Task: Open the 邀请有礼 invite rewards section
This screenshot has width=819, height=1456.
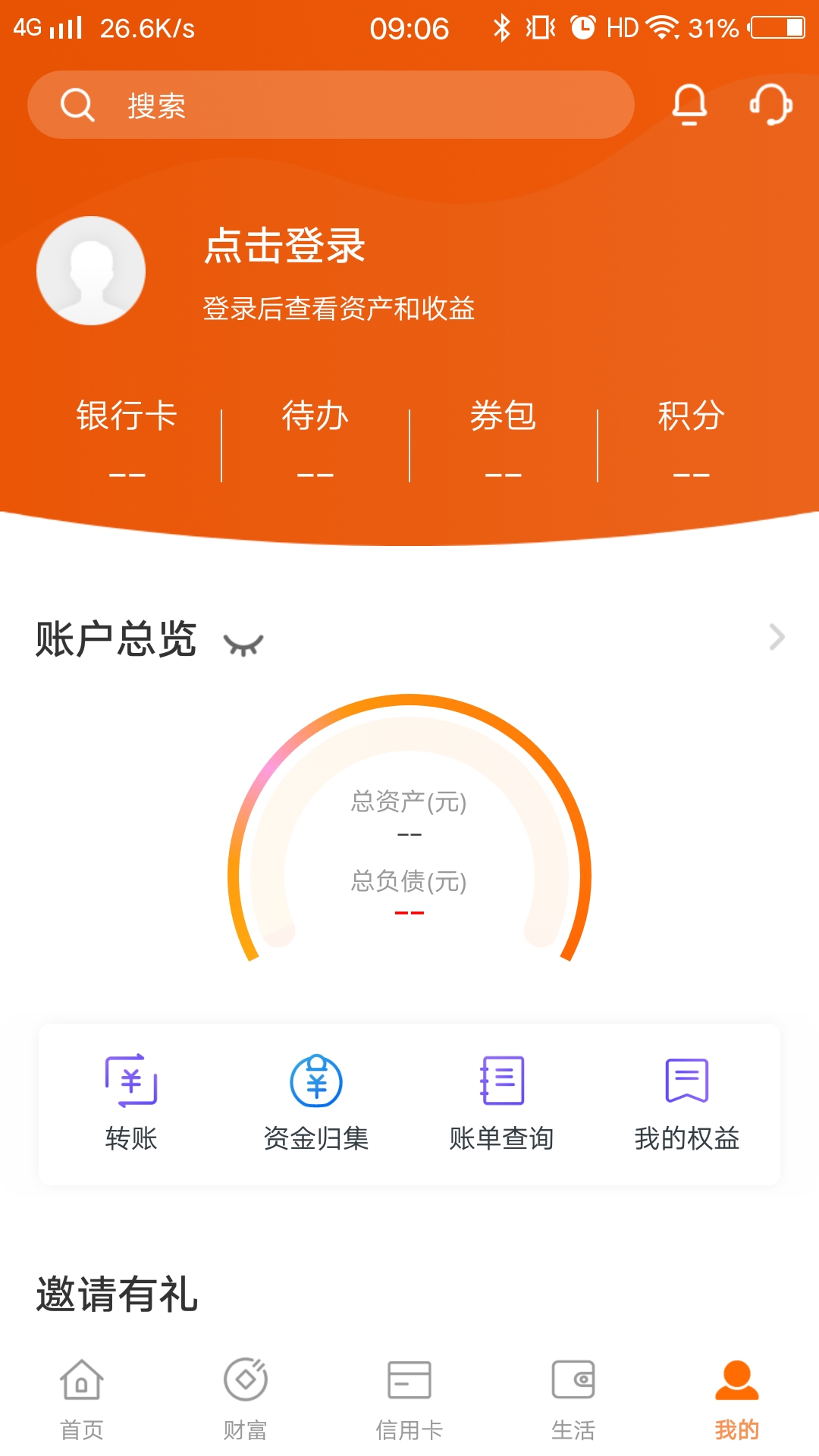Action: (115, 1294)
